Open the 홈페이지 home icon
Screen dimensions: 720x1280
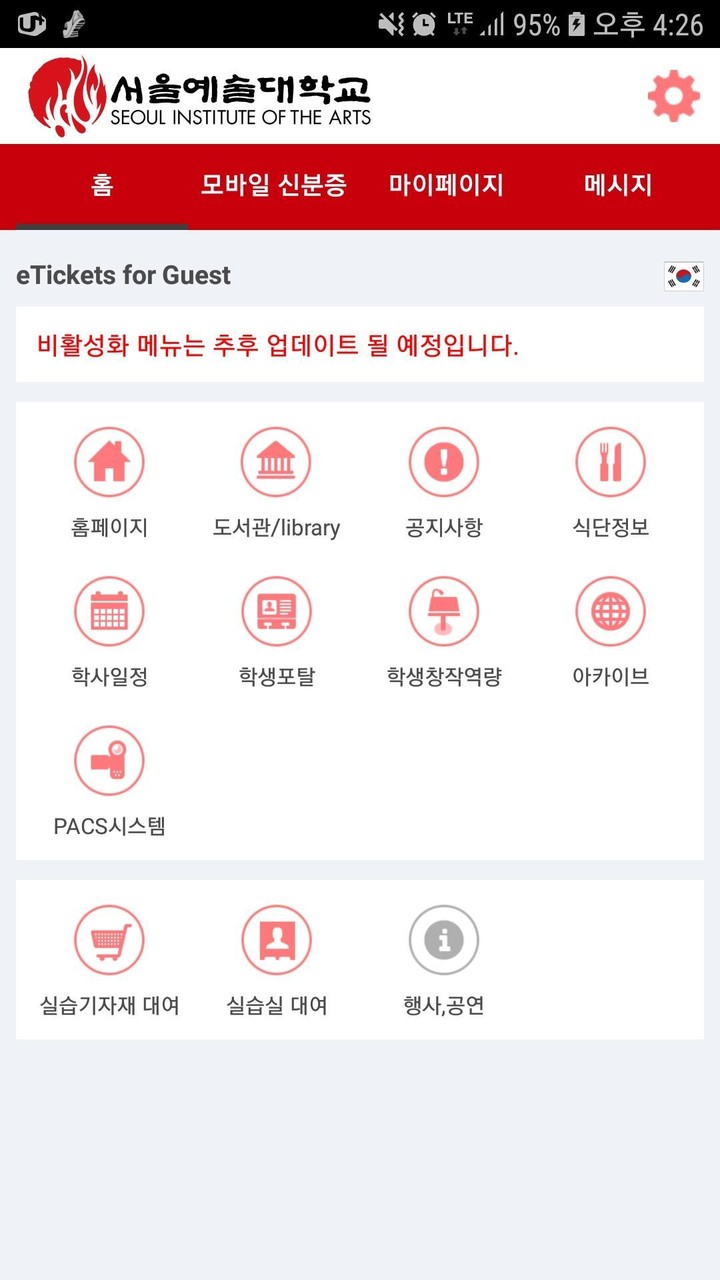click(x=109, y=462)
